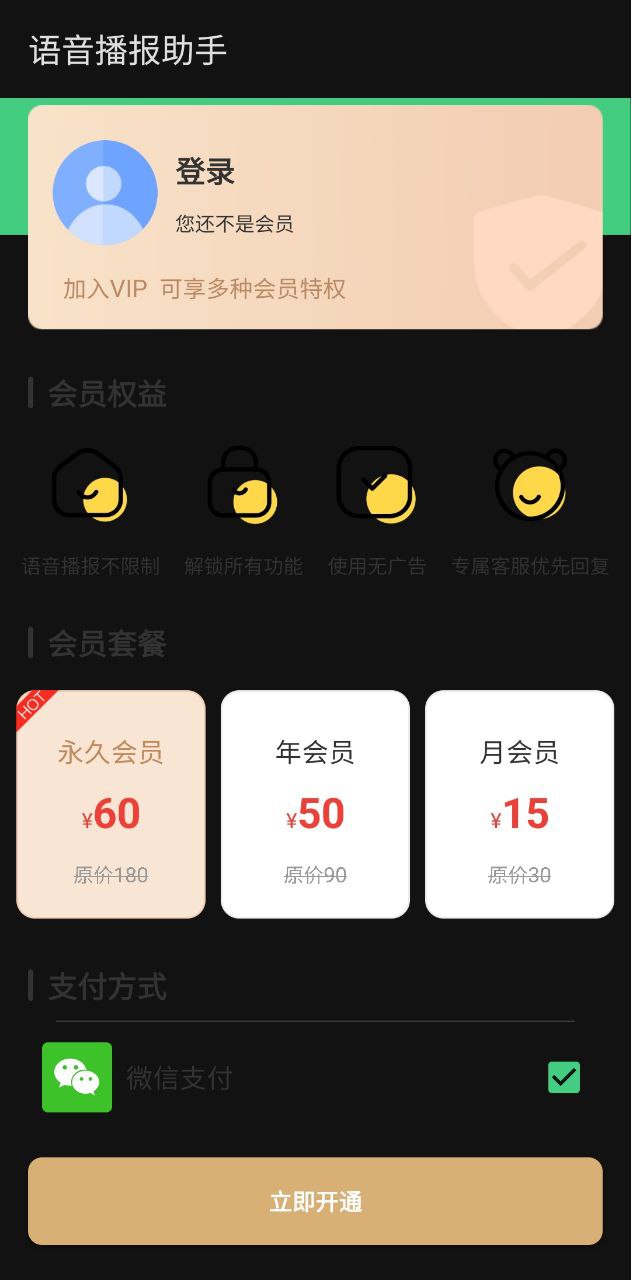Open the profile avatar
This screenshot has width=631, height=1280.
[105, 192]
